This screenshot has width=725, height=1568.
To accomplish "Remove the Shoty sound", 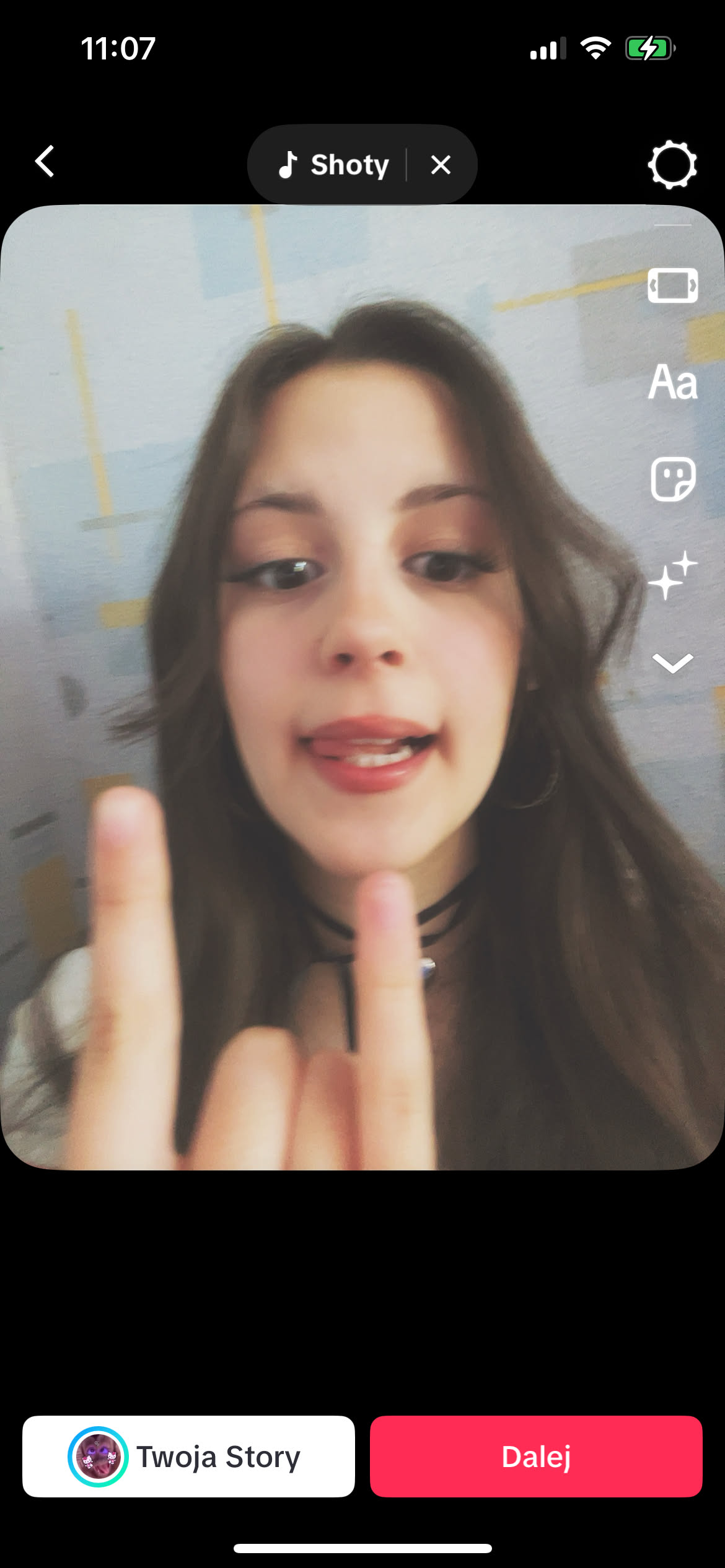I will click(441, 165).
